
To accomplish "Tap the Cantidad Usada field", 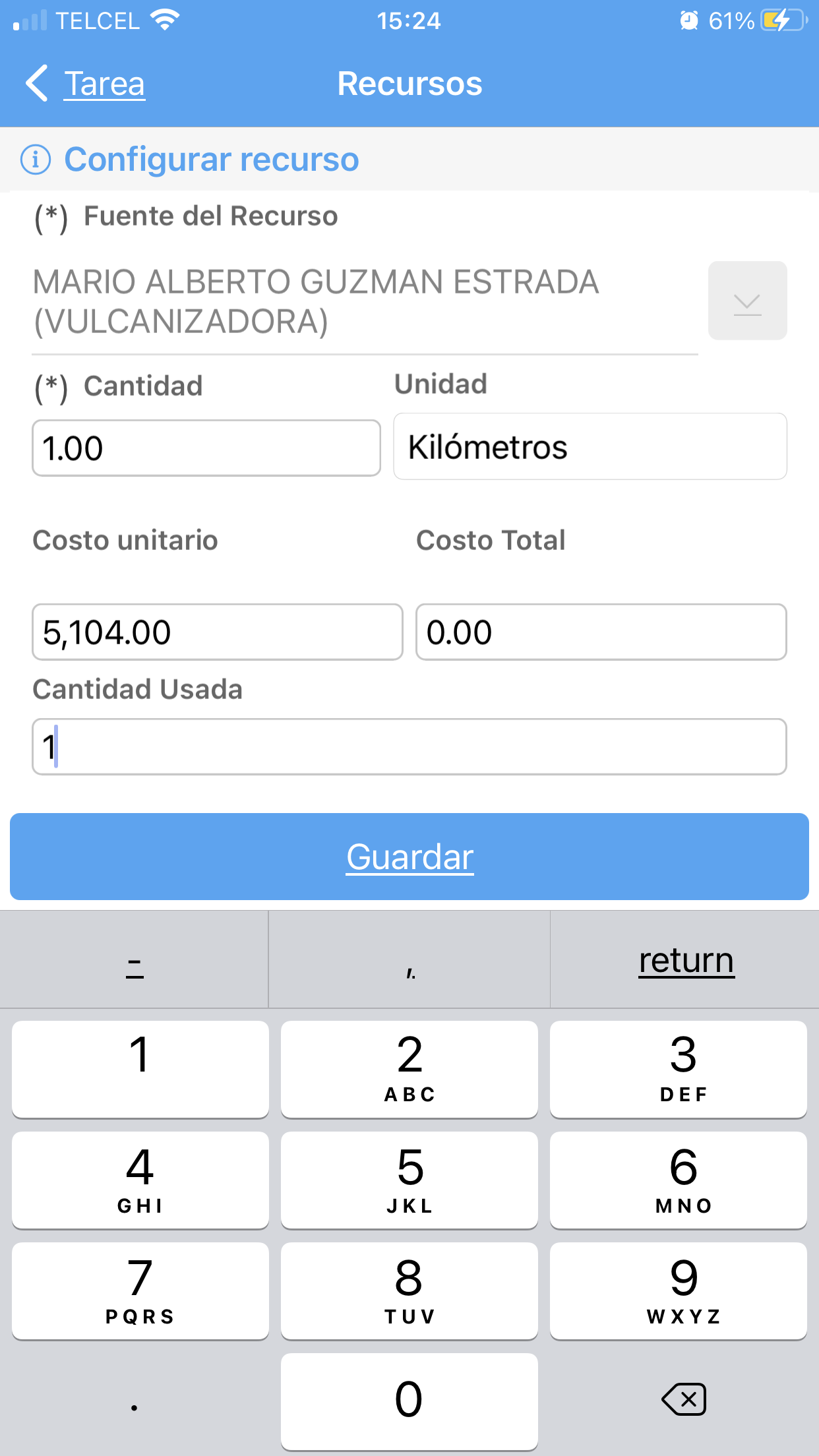I will [409, 747].
